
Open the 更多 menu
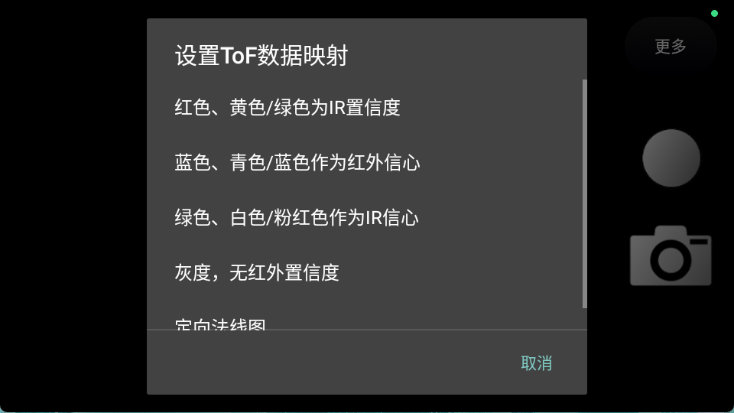click(670, 46)
